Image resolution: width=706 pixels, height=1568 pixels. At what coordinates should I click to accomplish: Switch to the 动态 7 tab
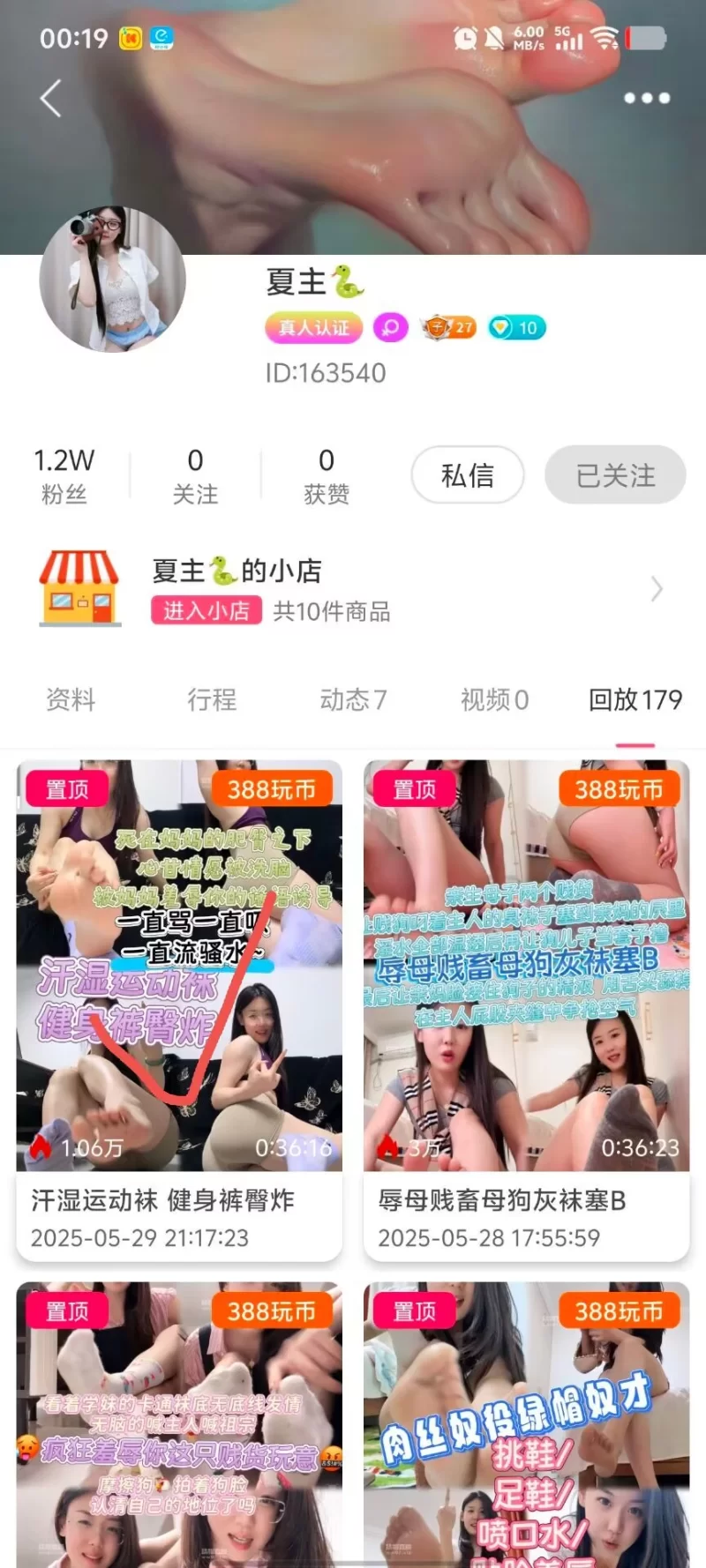pyautogui.click(x=353, y=700)
